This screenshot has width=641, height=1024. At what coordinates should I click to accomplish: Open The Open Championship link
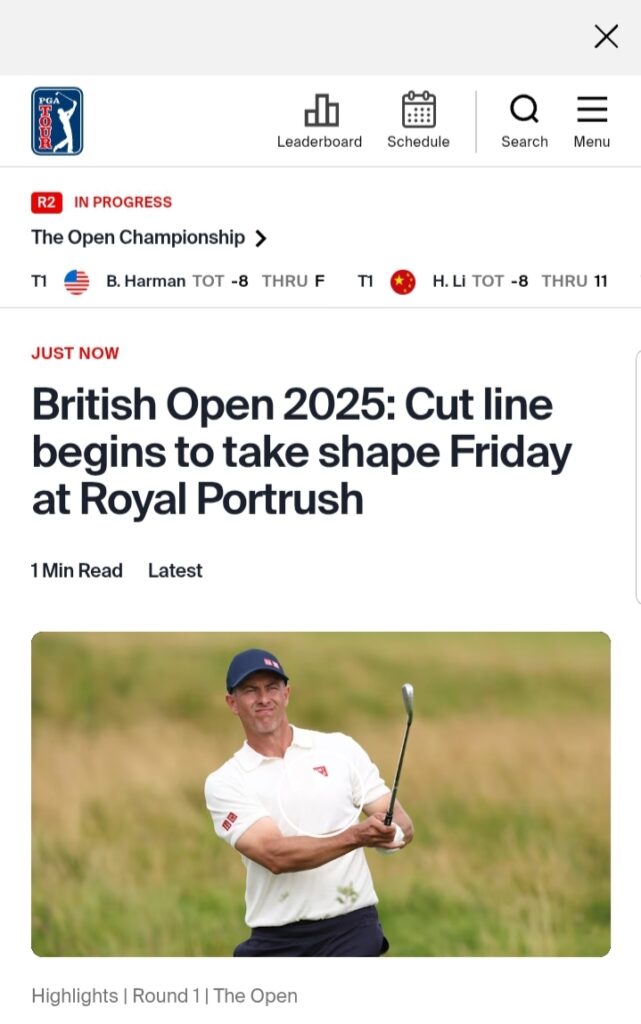coord(149,238)
